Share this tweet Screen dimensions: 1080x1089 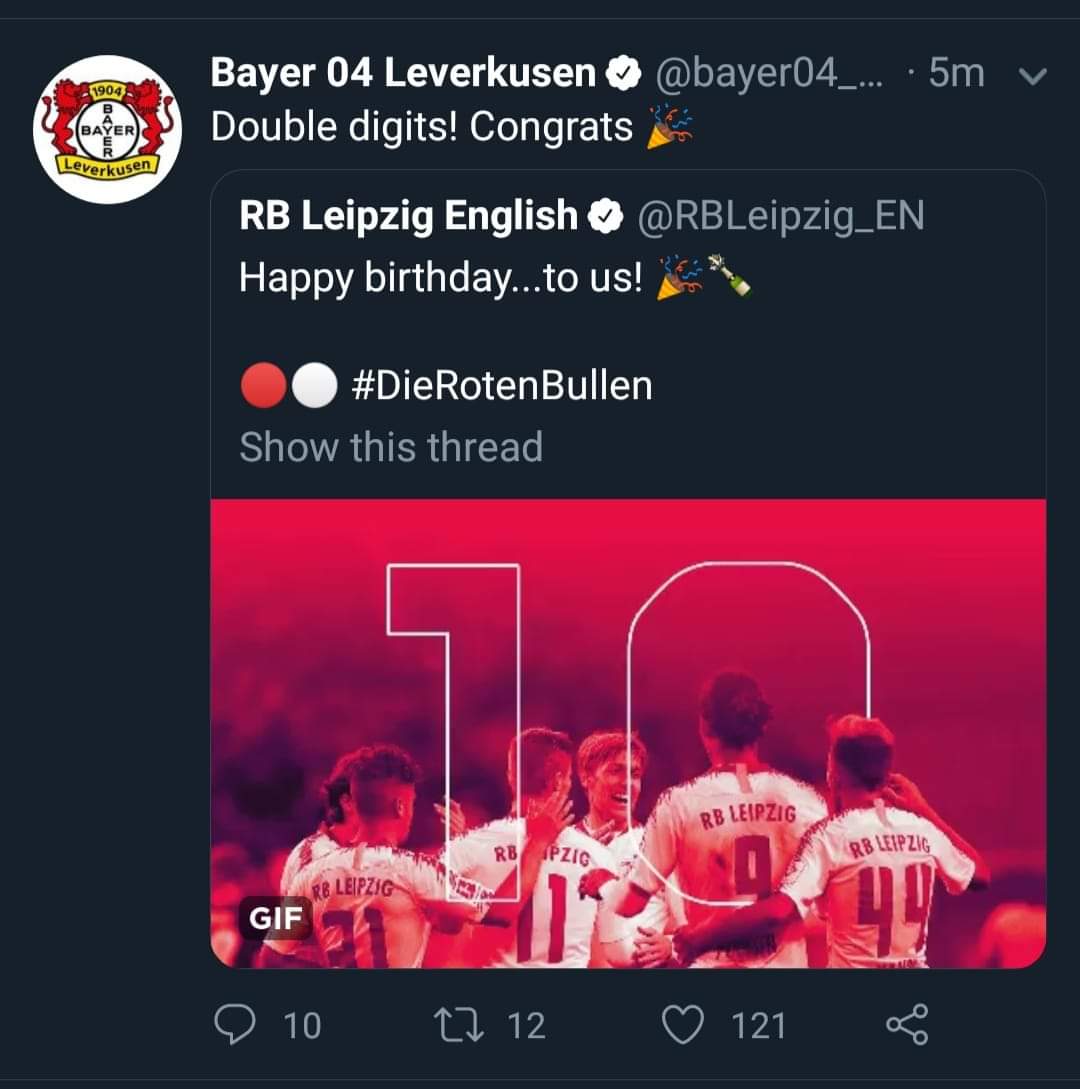(907, 1025)
